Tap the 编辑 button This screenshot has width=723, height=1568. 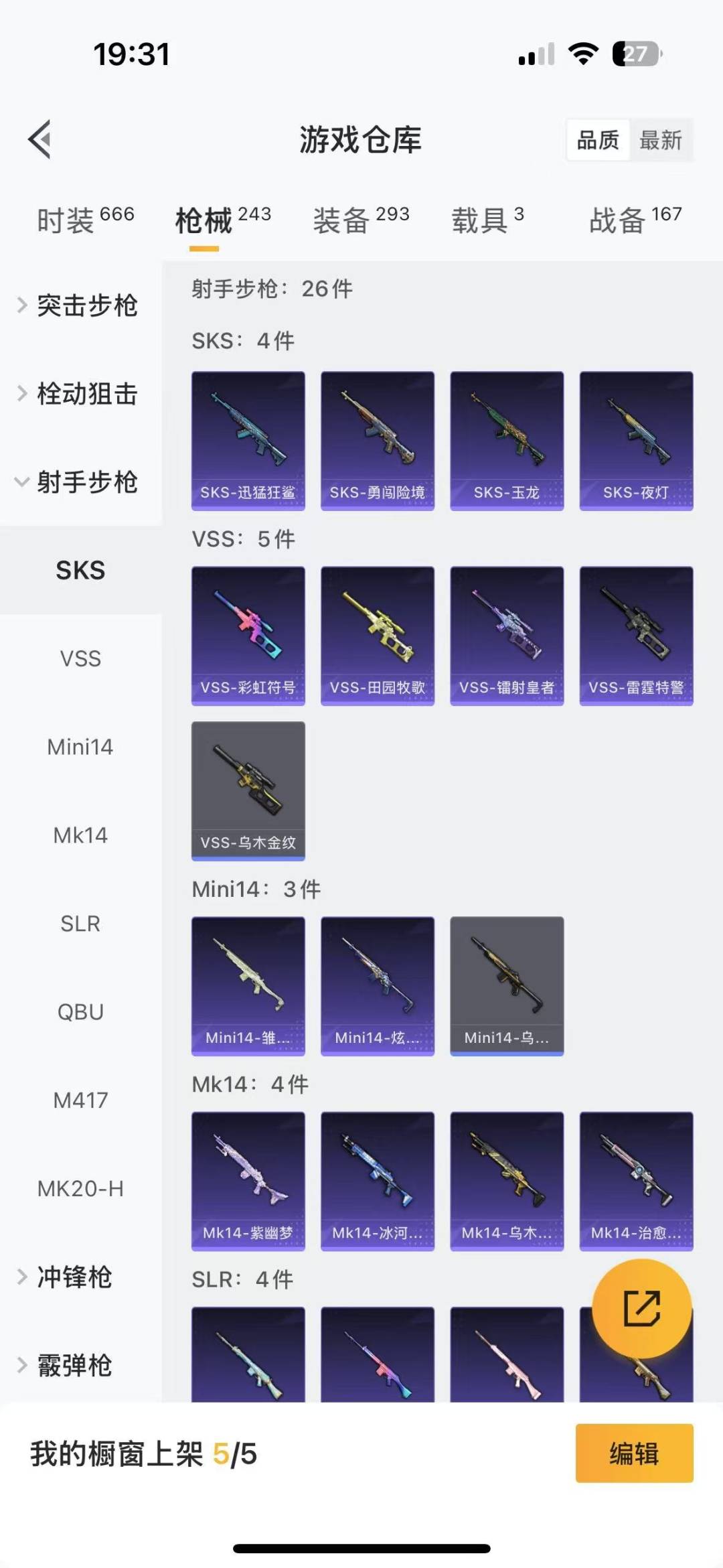coord(634,1453)
